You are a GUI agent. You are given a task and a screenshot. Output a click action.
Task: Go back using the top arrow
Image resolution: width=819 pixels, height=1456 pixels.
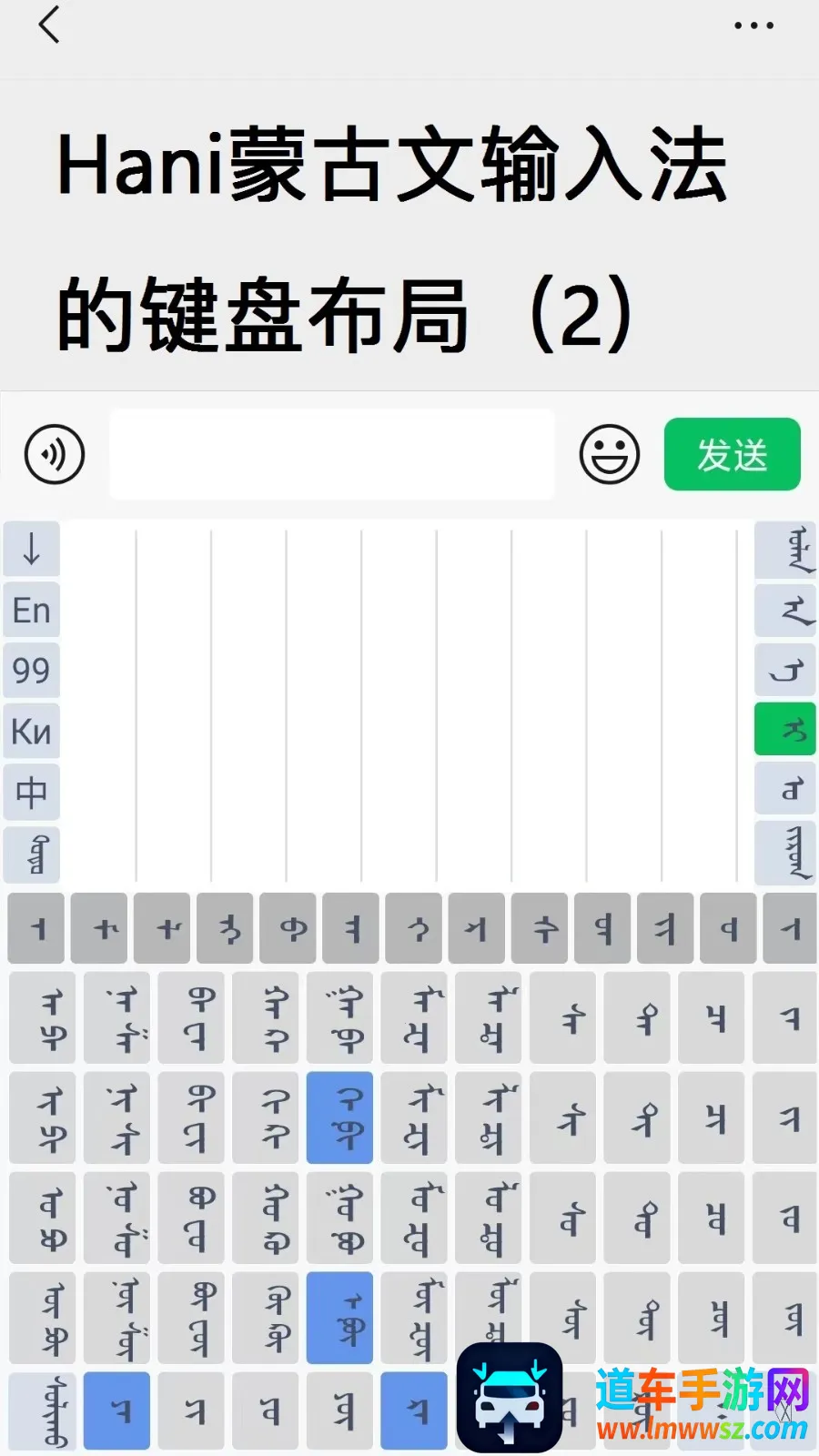point(50,25)
